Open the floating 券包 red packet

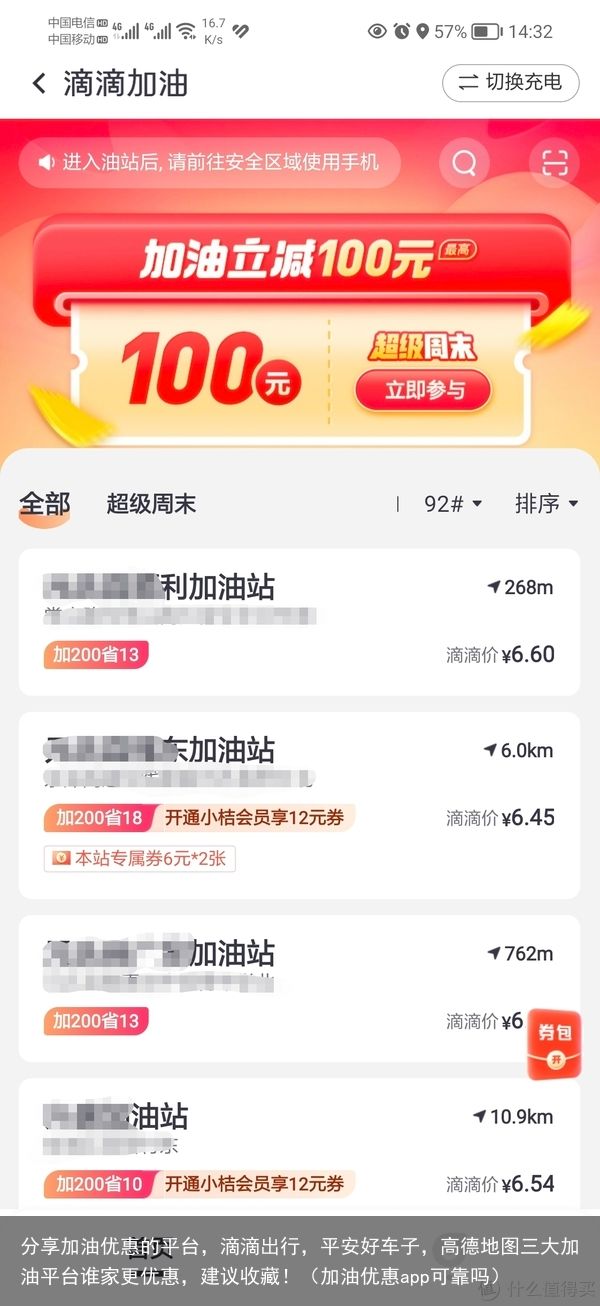tap(554, 1044)
